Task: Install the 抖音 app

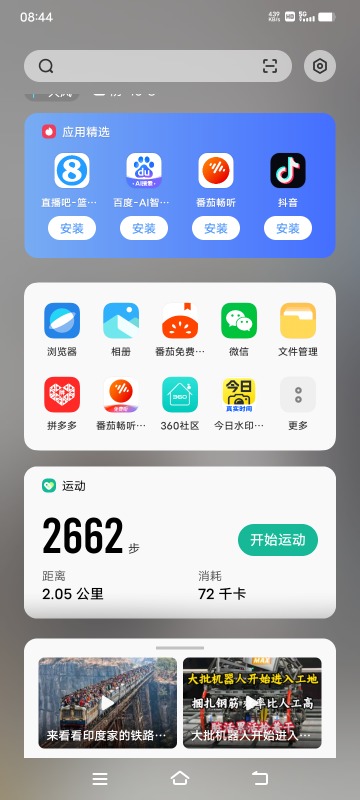Action: coord(288,228)
